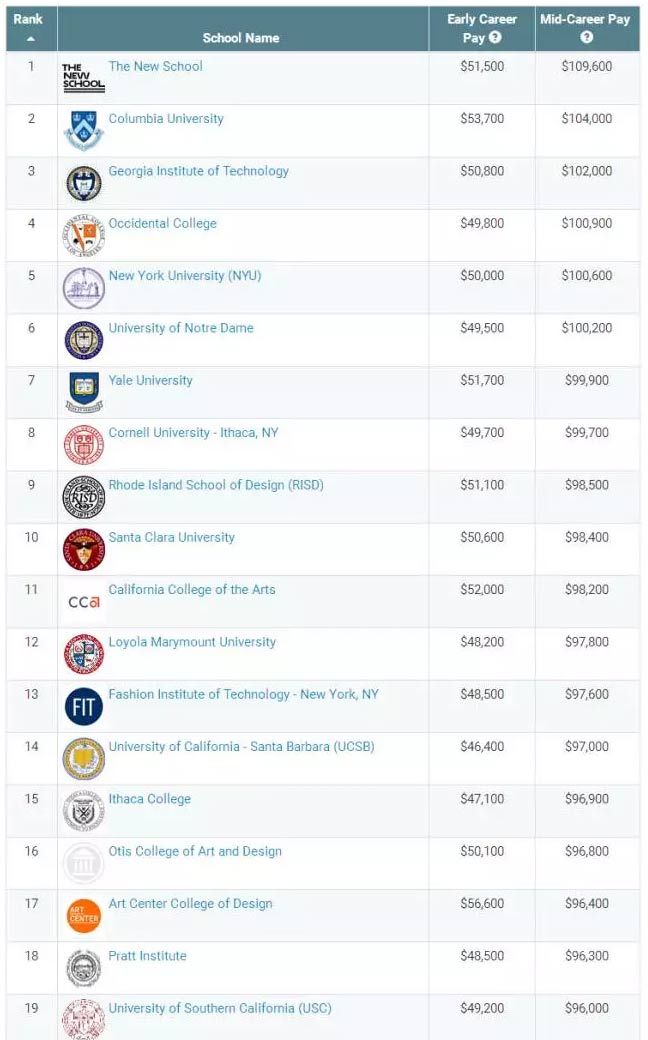Open the Santa Clara University link

pos(171,538)
